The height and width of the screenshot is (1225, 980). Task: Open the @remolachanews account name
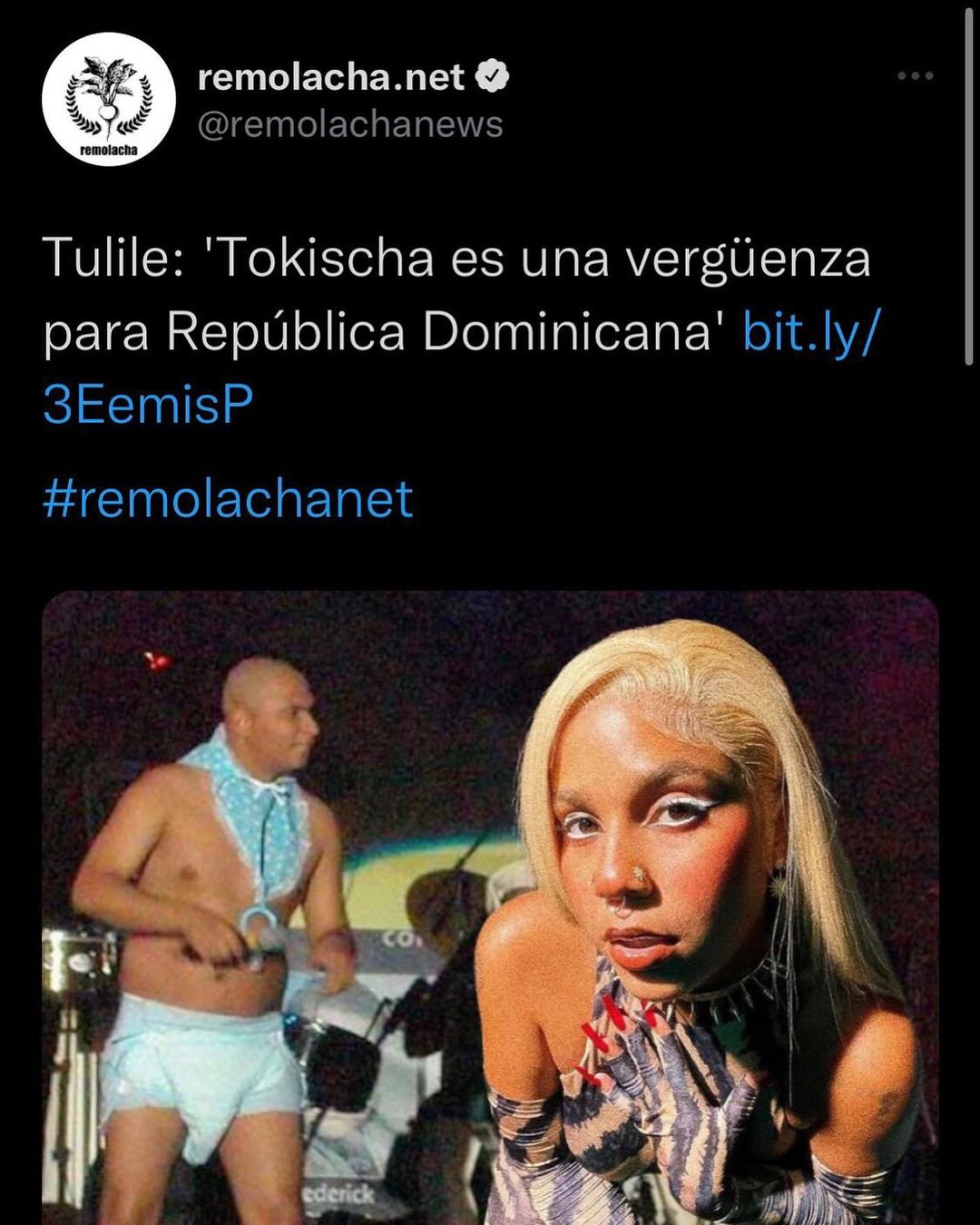click(x=350, y=124)
